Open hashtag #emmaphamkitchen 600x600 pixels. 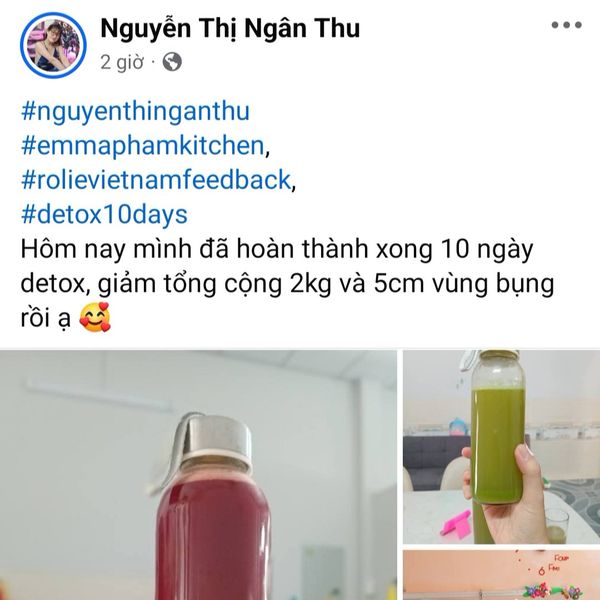pyautogui.click(x=143, y=146)
